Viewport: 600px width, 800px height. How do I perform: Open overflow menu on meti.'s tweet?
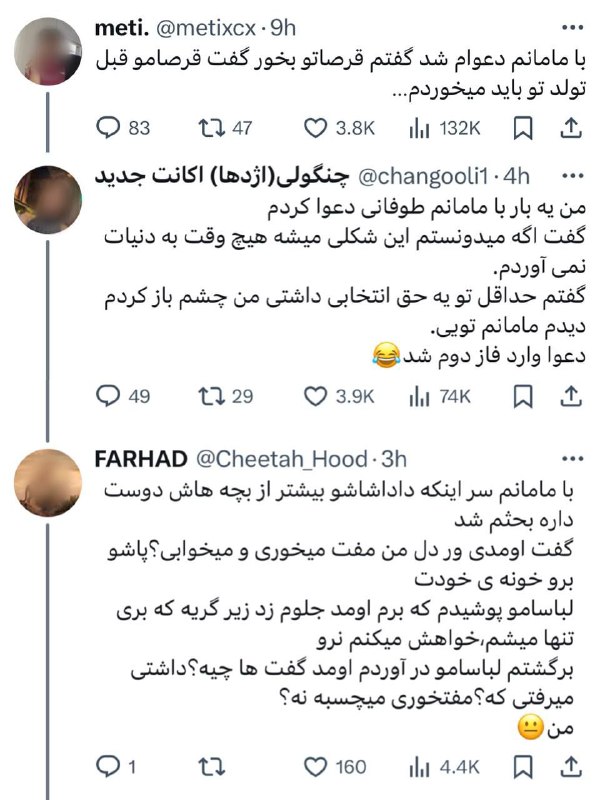click(569, 28)
